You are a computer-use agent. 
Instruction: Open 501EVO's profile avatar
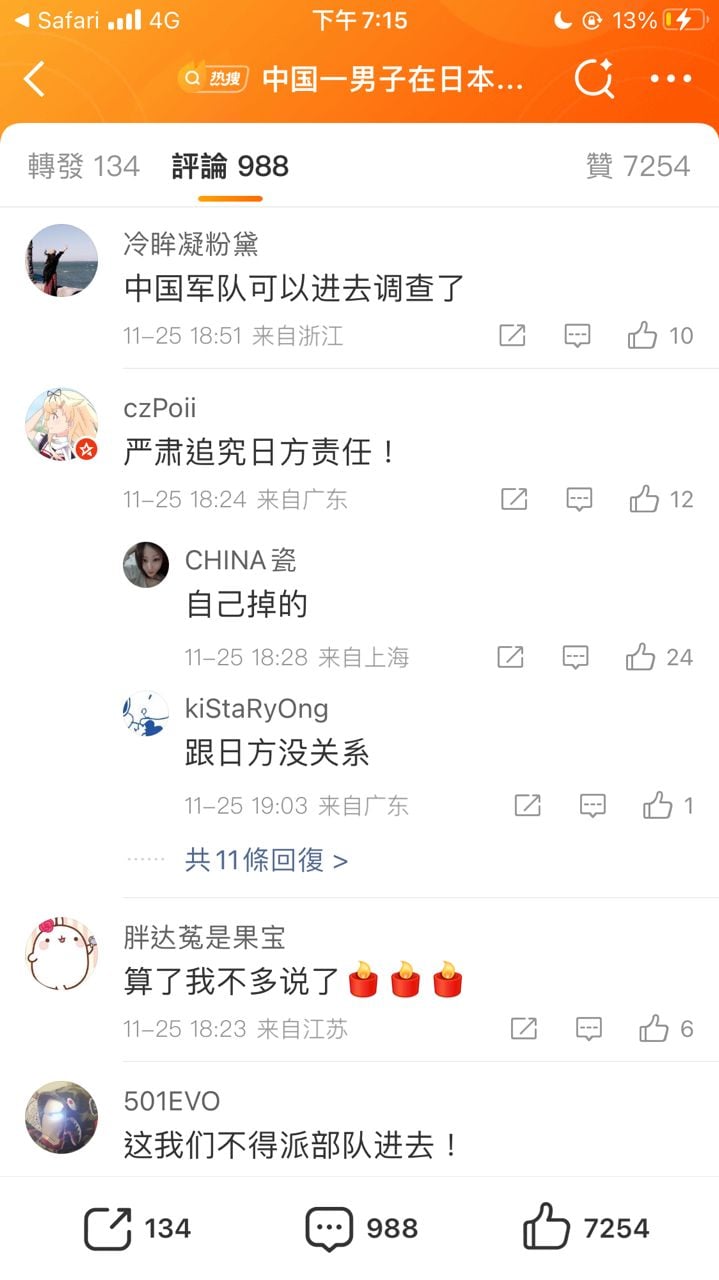coord(61,1117)
